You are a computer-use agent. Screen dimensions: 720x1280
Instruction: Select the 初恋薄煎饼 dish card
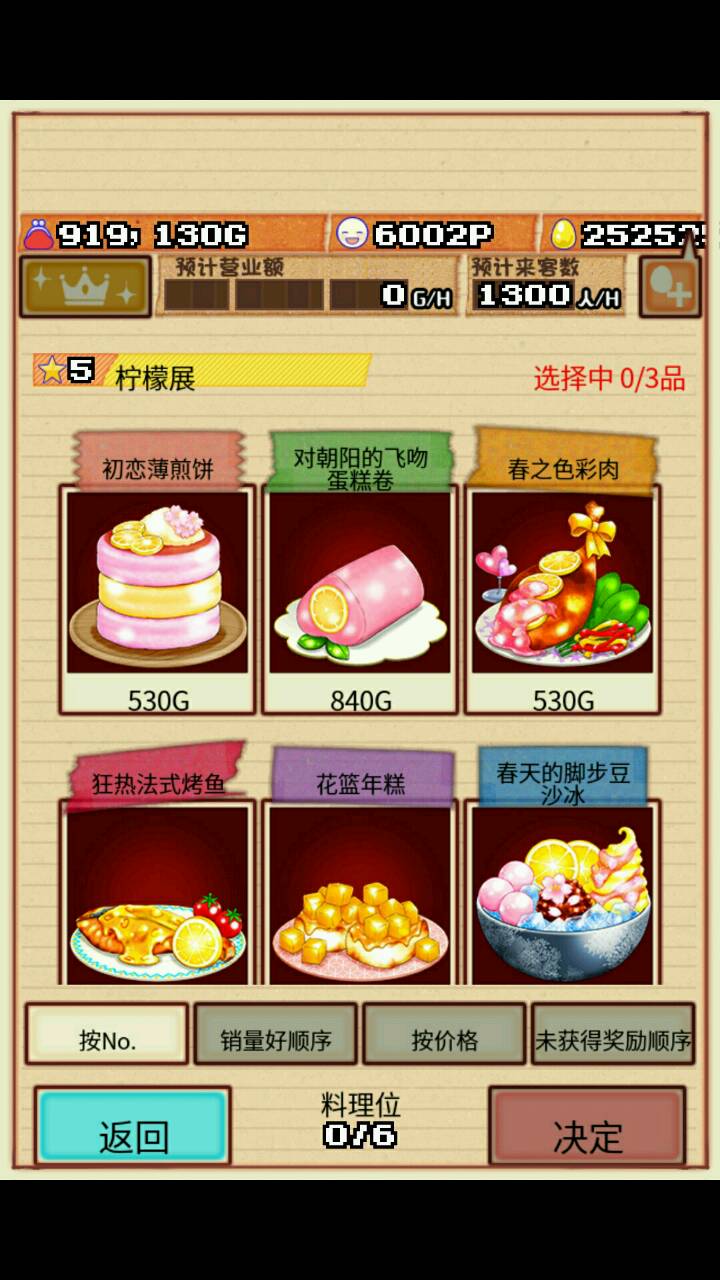coord(157,590)
